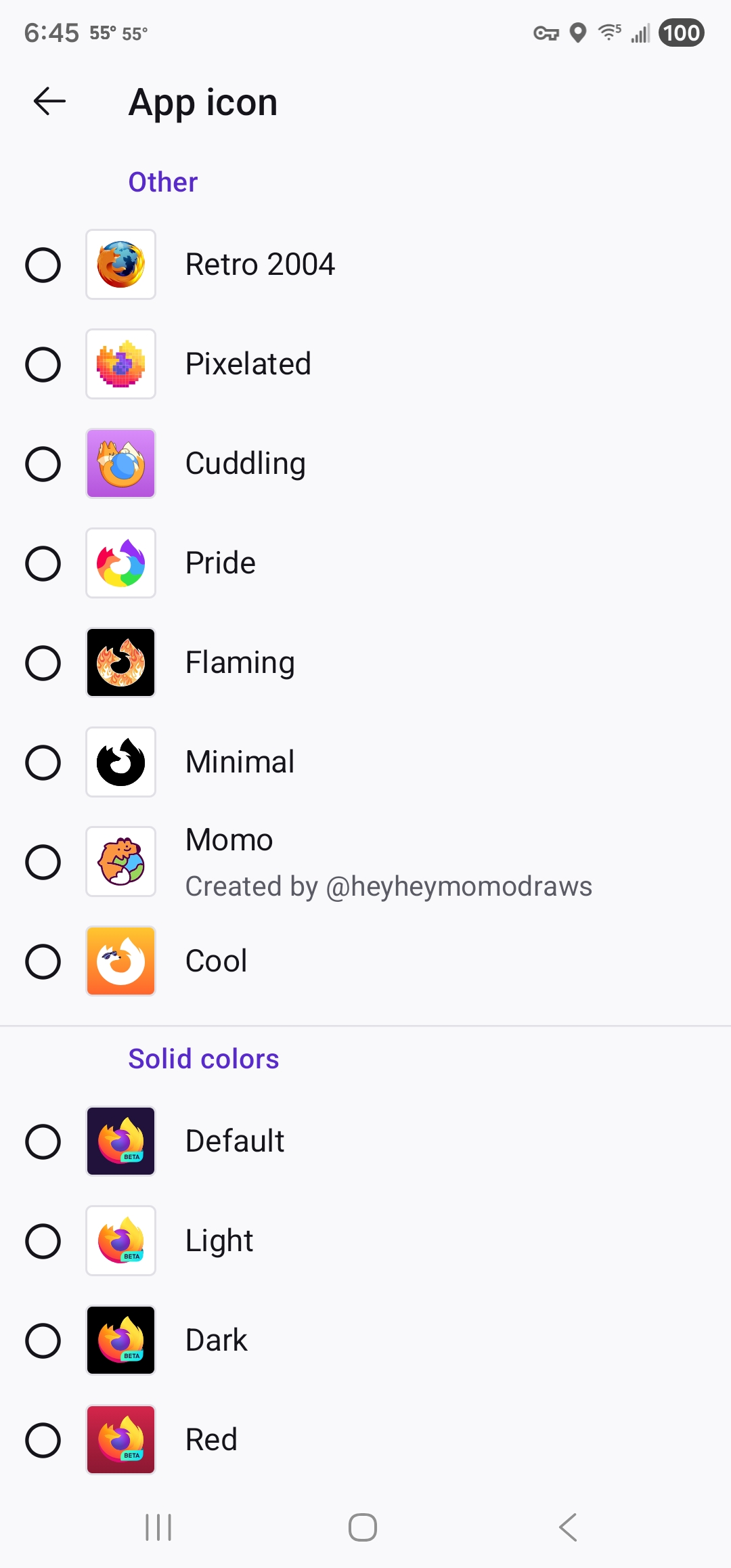
Task: Select the Pride icon
Action: tap(43, 563)
